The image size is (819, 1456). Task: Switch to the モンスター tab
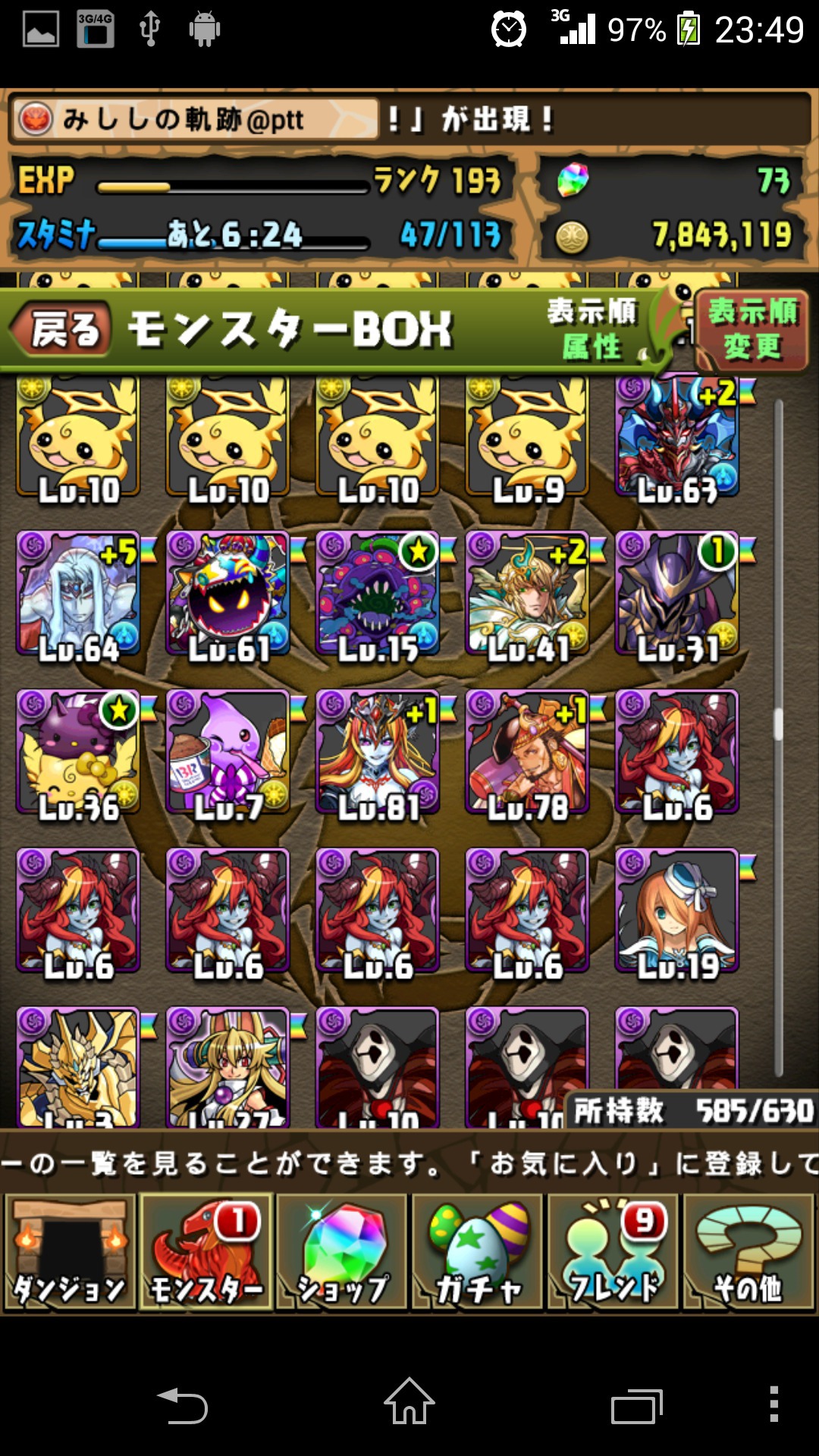point(206,1252)
